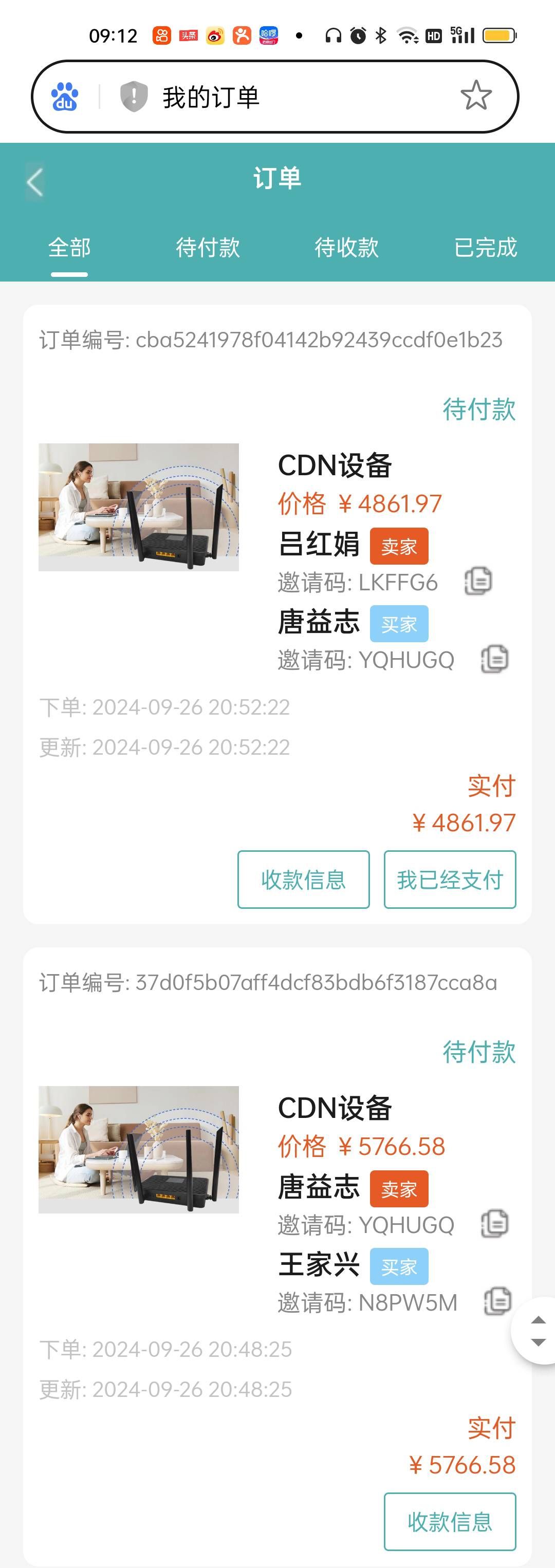Viewport: 555px width, 1568px height.
Task: Open the Baidu paw home icon
Action: (x=65, y=97)
